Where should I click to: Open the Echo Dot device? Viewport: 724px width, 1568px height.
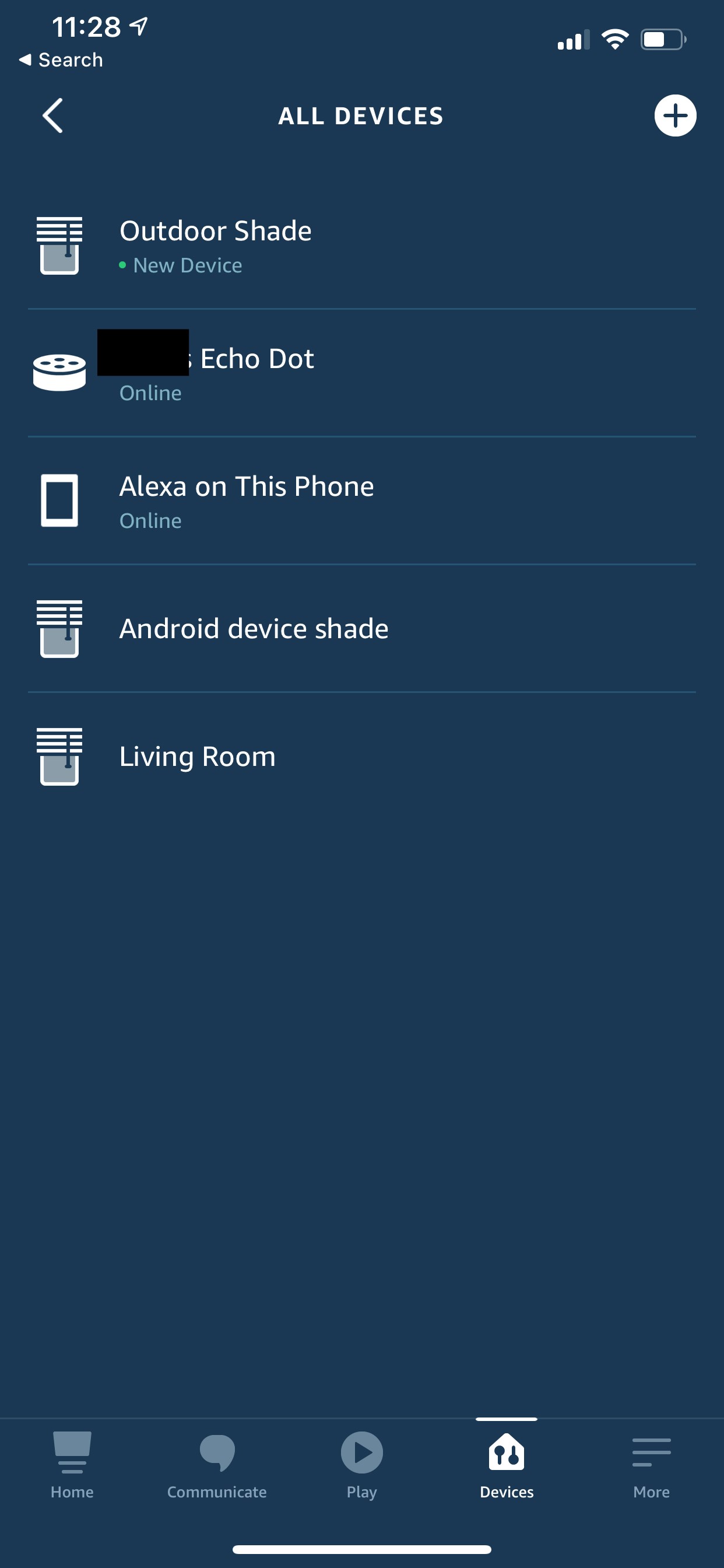pyautogui.click(x=361, y=373)
